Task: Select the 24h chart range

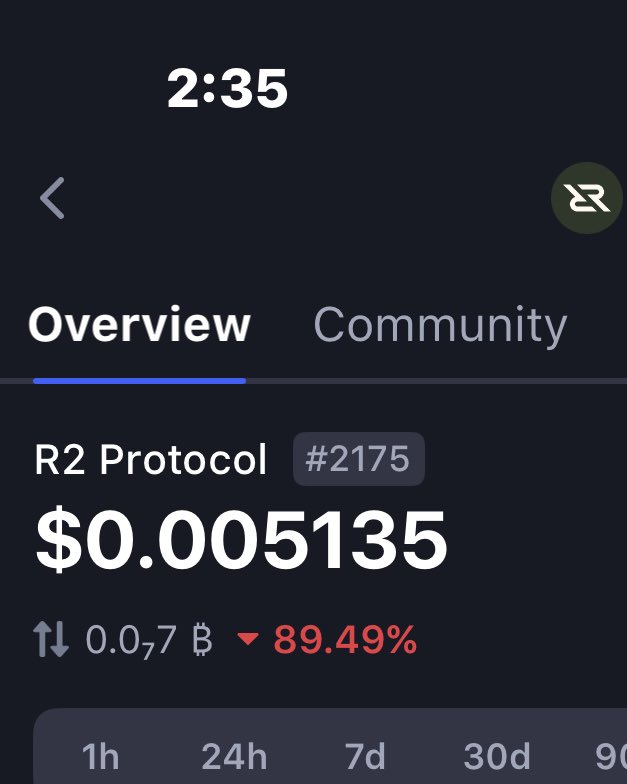Action: click(234, 757)
